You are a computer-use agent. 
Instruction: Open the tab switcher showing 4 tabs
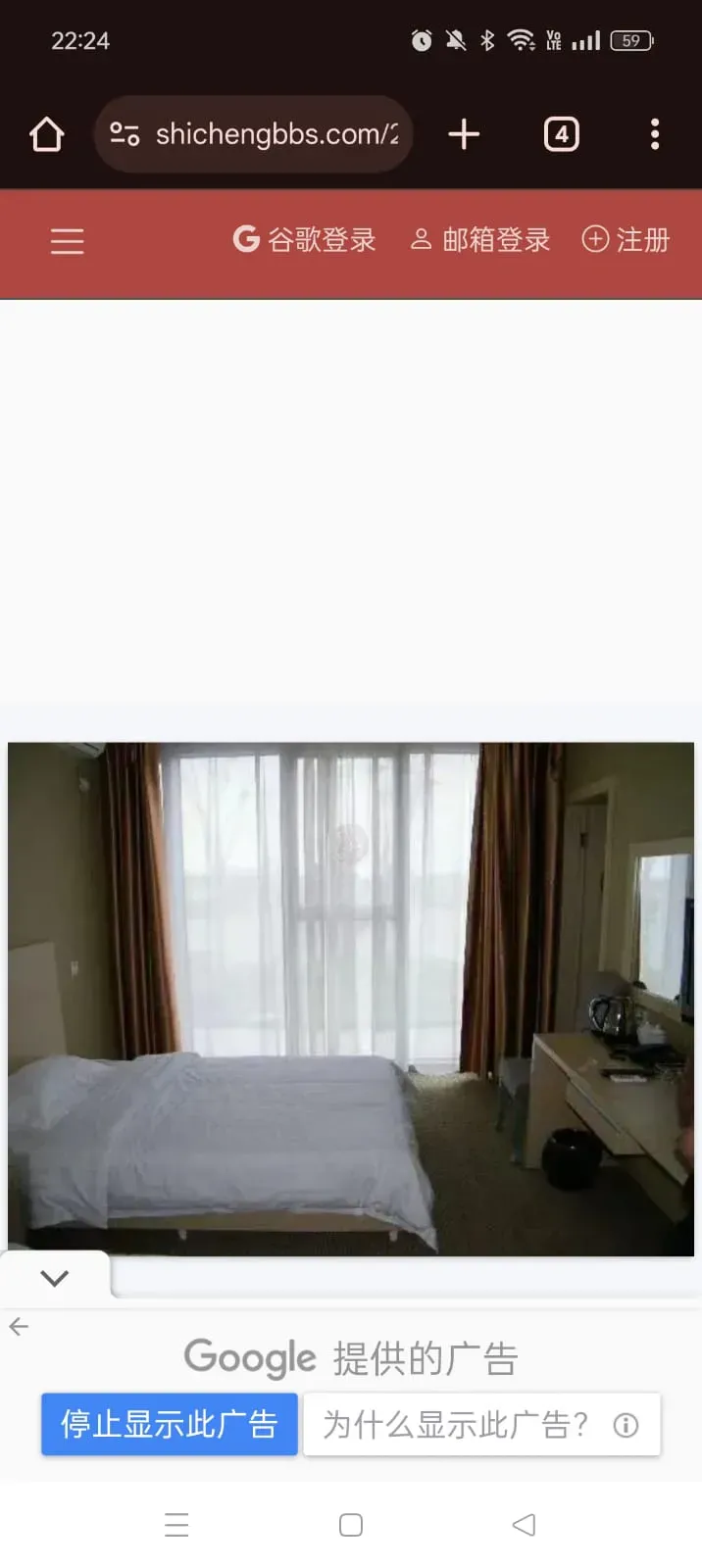click(x=561, y=134)
